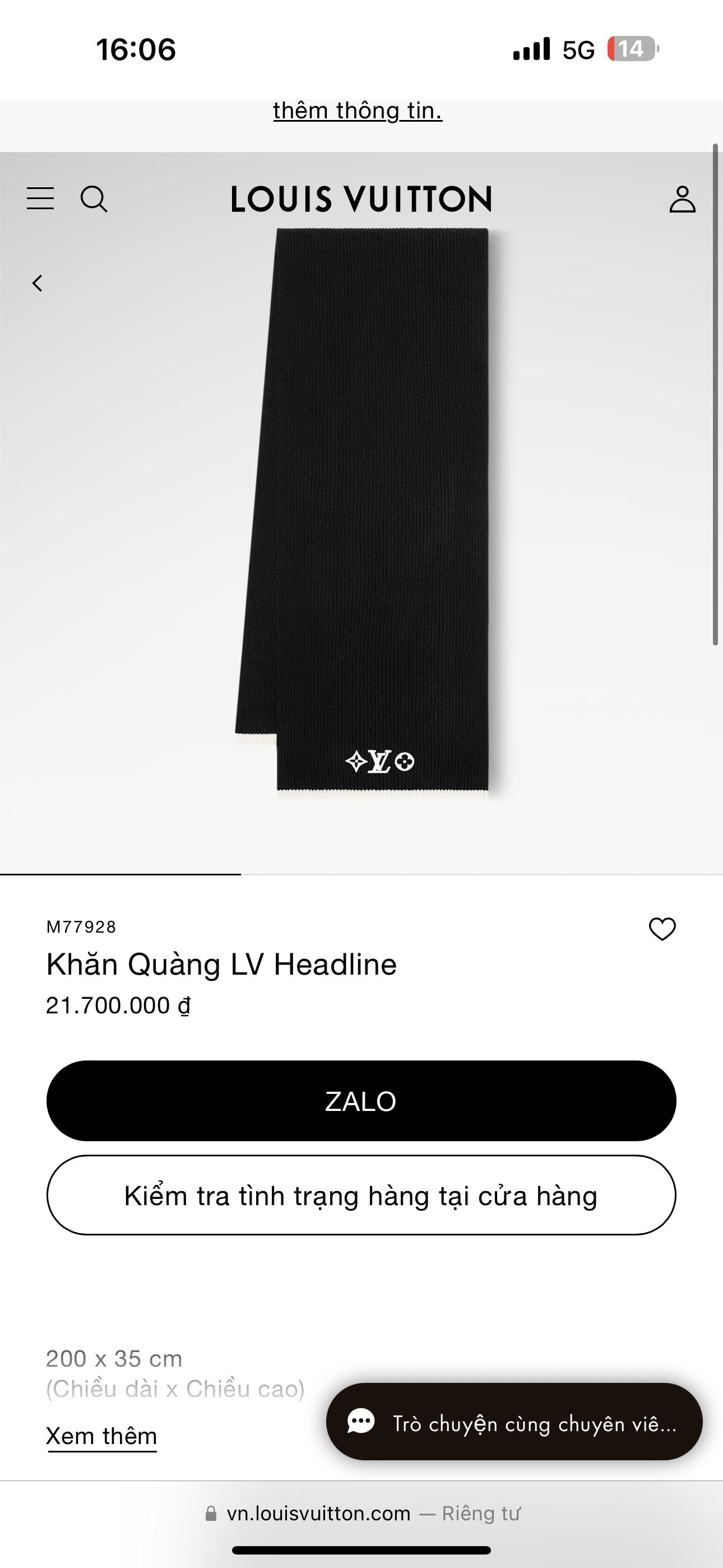Add the scarf to wishlist
The image size is (723, 1568).
[662, 929]
